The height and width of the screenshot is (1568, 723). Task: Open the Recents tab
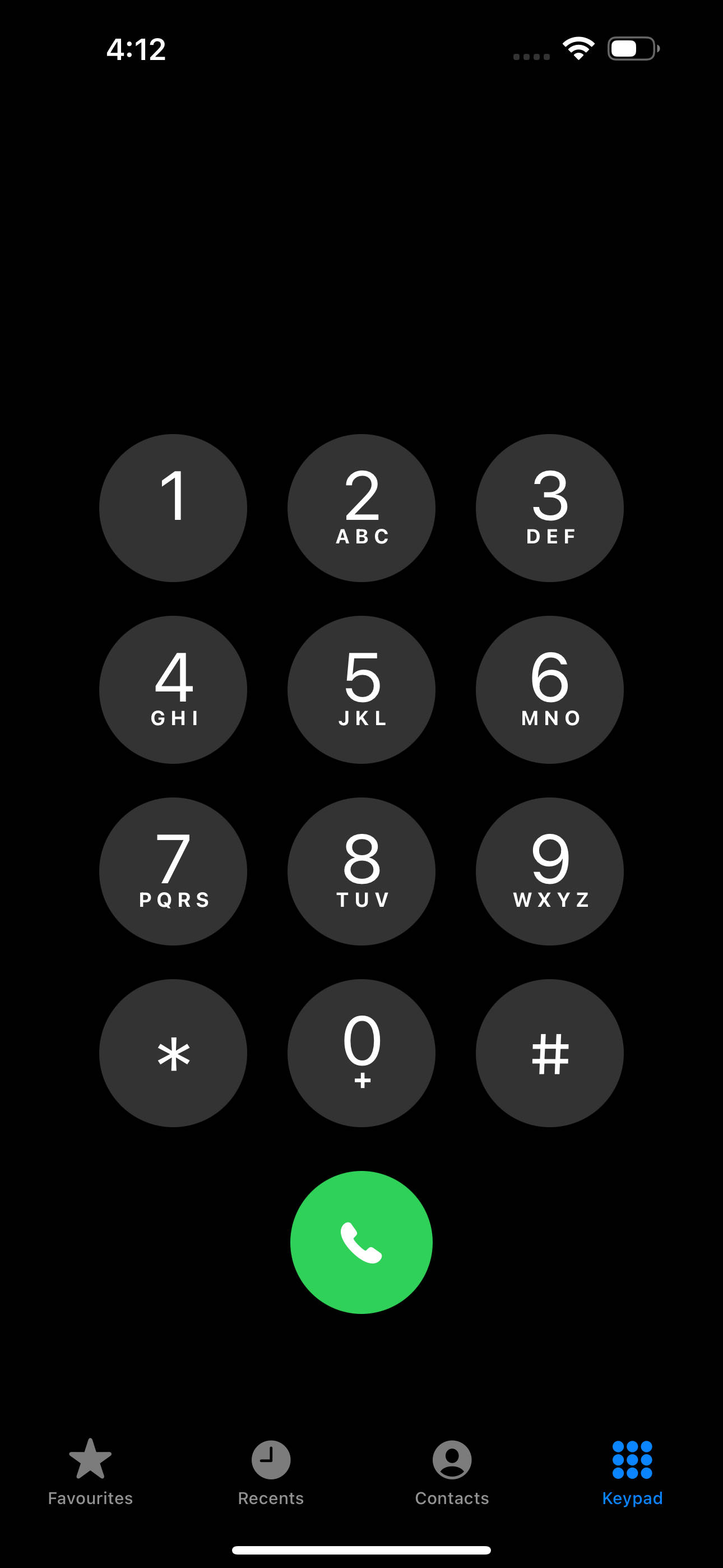click(x=271, y=1471)
